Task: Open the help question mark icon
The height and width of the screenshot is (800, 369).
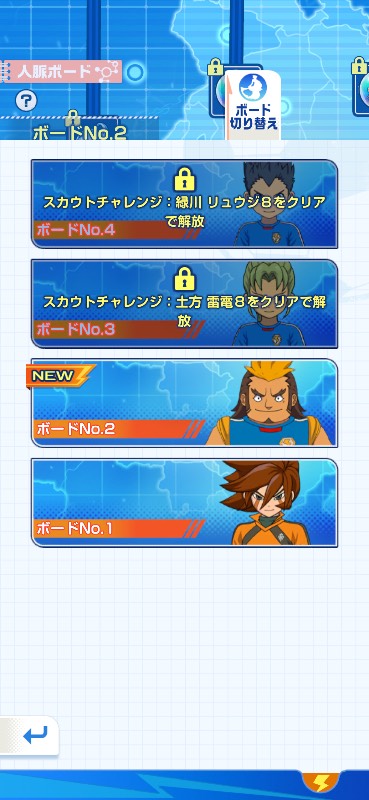Action: point(26,101)
